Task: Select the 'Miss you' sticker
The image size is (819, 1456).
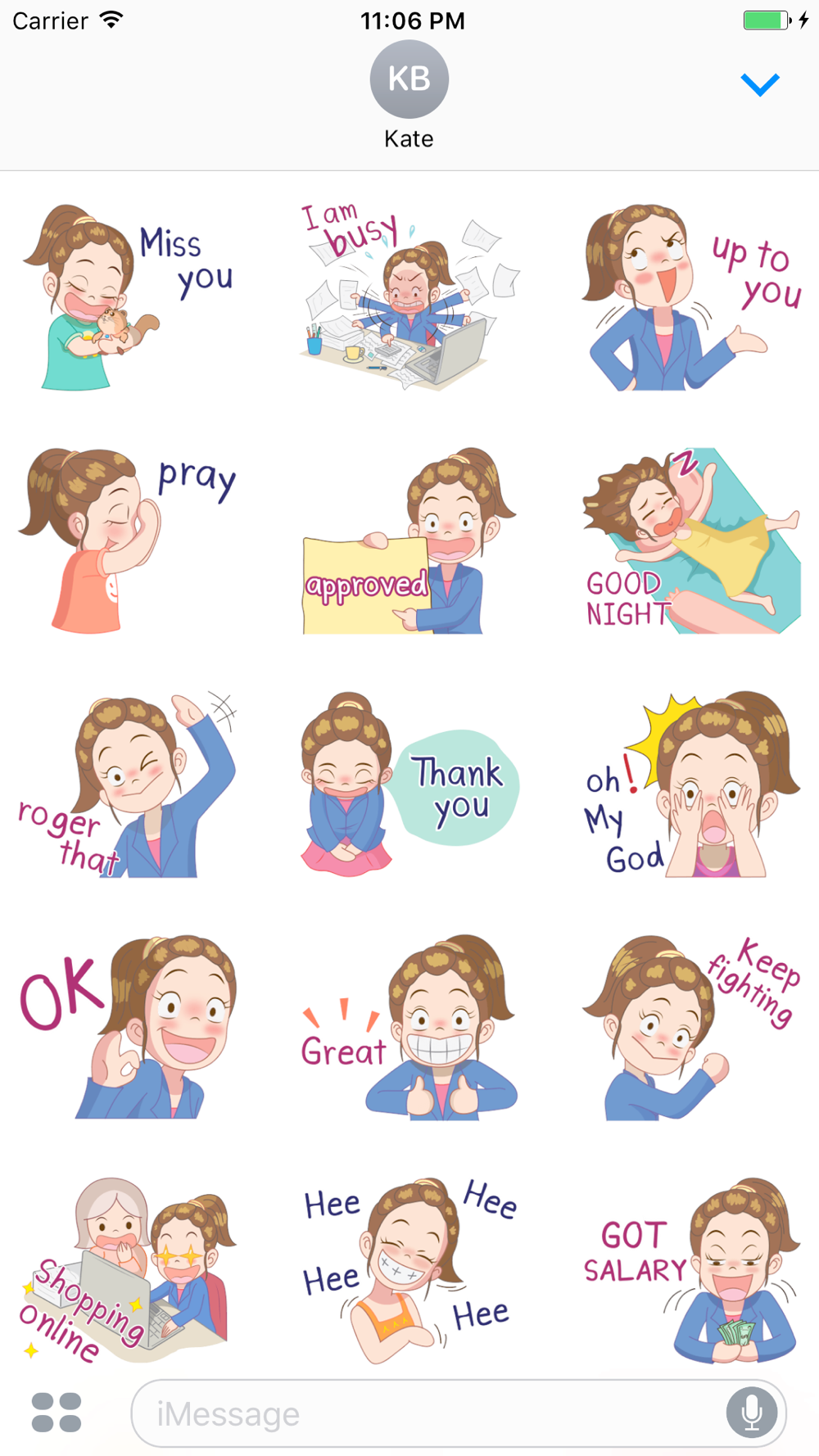Action: tap(127, 296)
